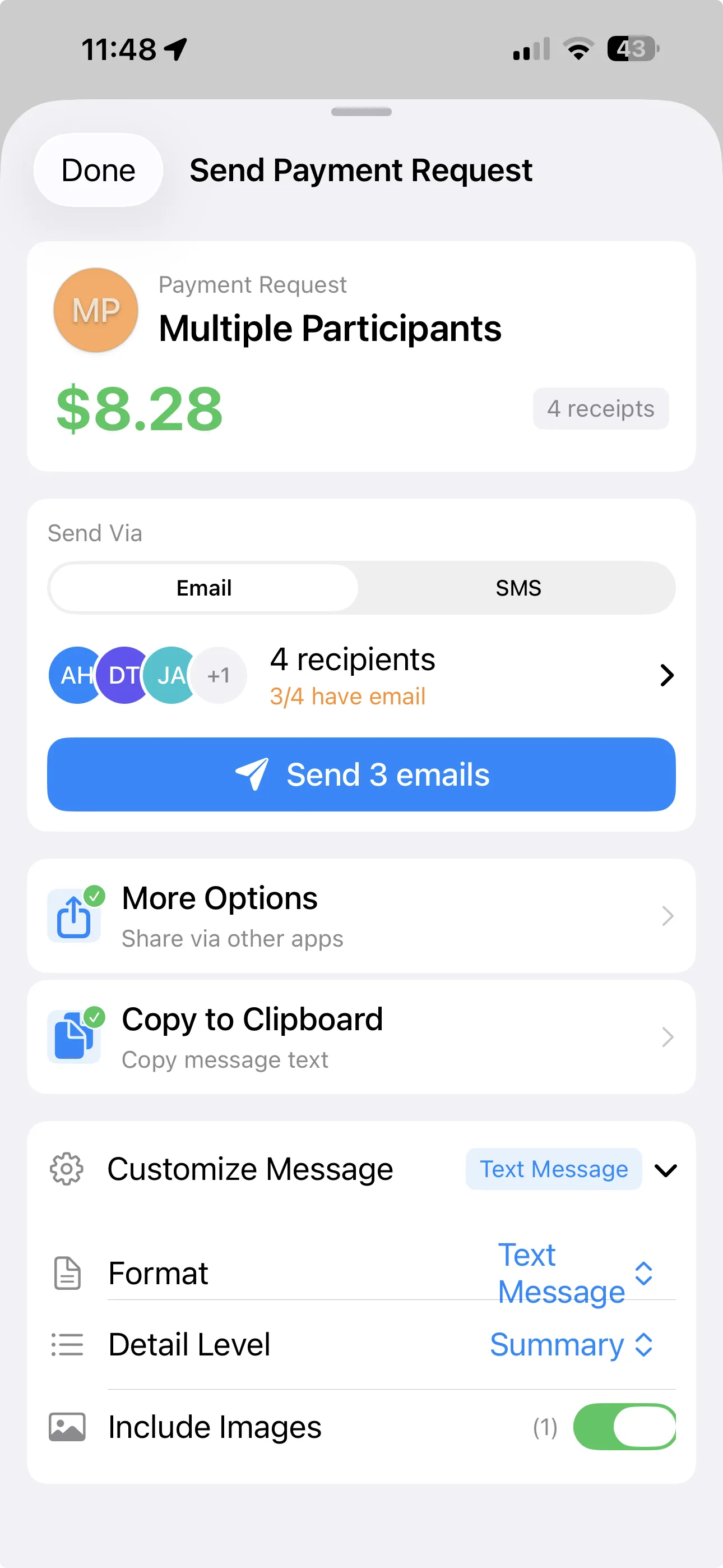Collapse the Customize Message section
The image size is (723, 1568).
(x=666, y=1169)
